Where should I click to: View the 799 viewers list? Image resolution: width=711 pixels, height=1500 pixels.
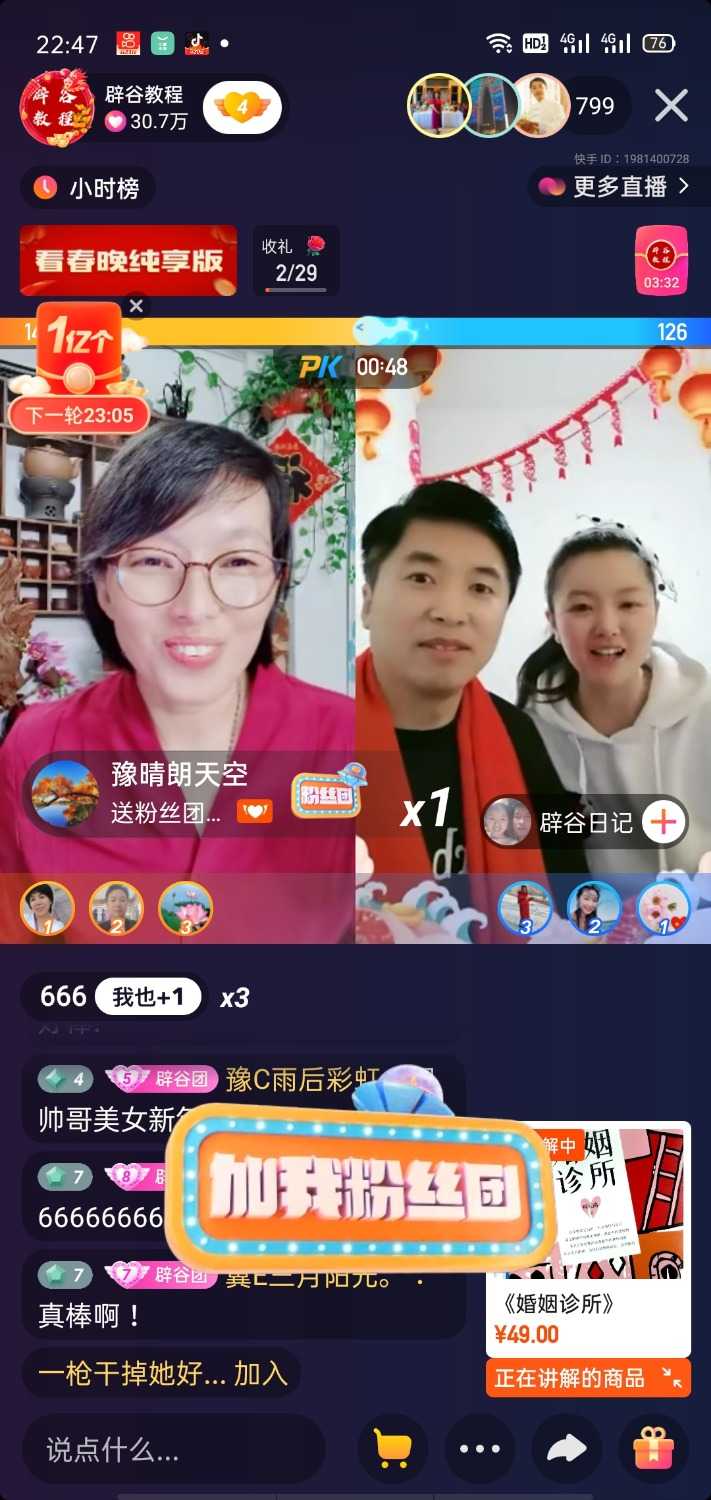click(594, 106)
